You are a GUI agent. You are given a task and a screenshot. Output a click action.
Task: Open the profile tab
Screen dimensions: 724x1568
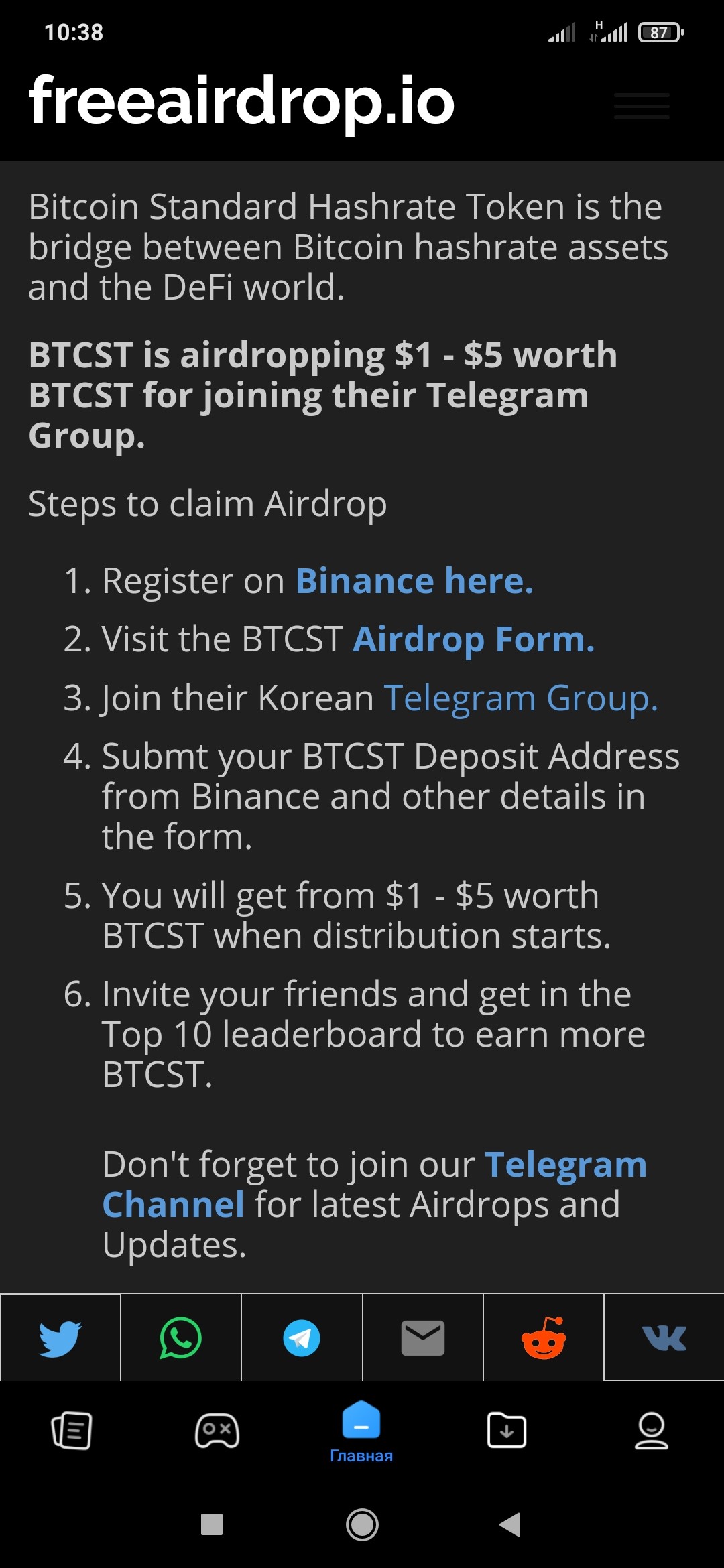pos(652,1431)
